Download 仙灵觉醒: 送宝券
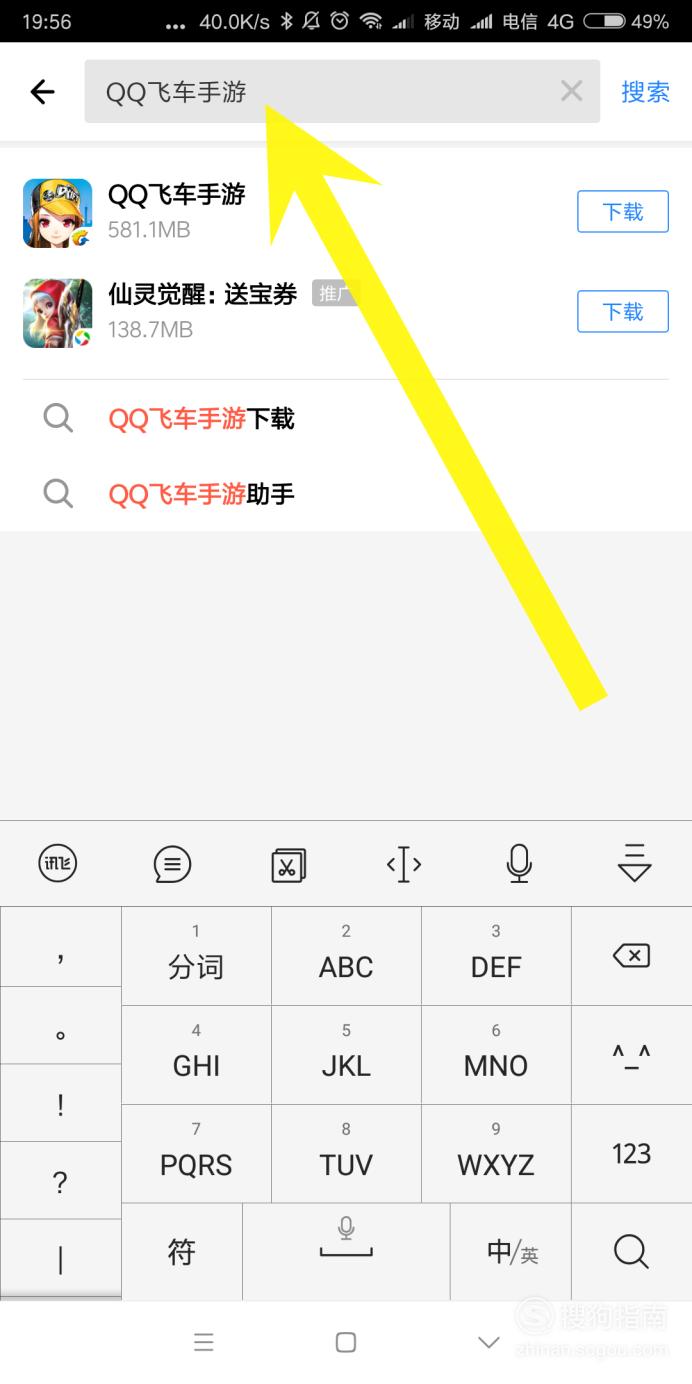Image resolution: width=692 pixels, height=1384 pixels. [x=622, y=312]
